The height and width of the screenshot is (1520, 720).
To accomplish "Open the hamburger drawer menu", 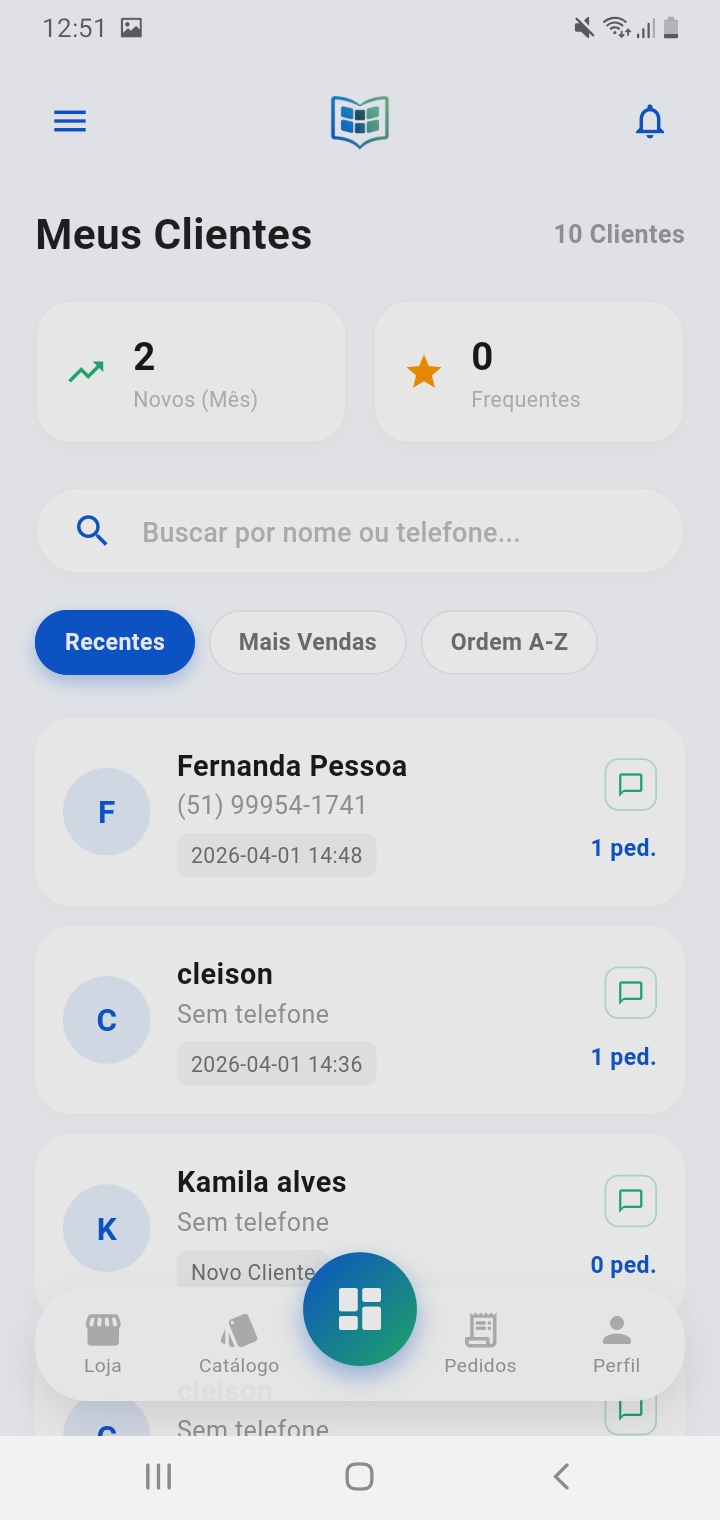I will 70,121.
